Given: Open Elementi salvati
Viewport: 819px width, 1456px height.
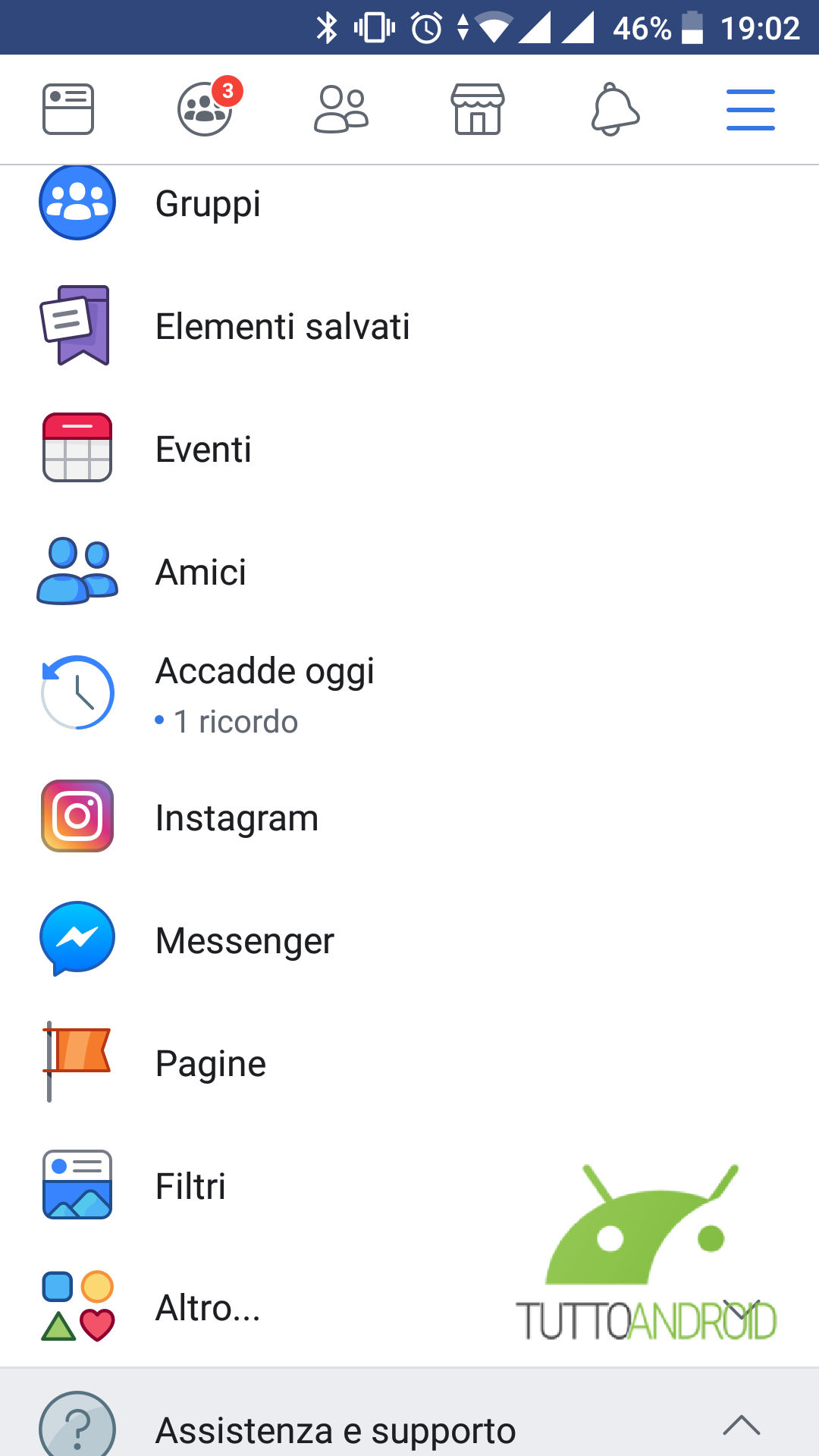Looking at the screenshot, I should [x=409, y=326].
